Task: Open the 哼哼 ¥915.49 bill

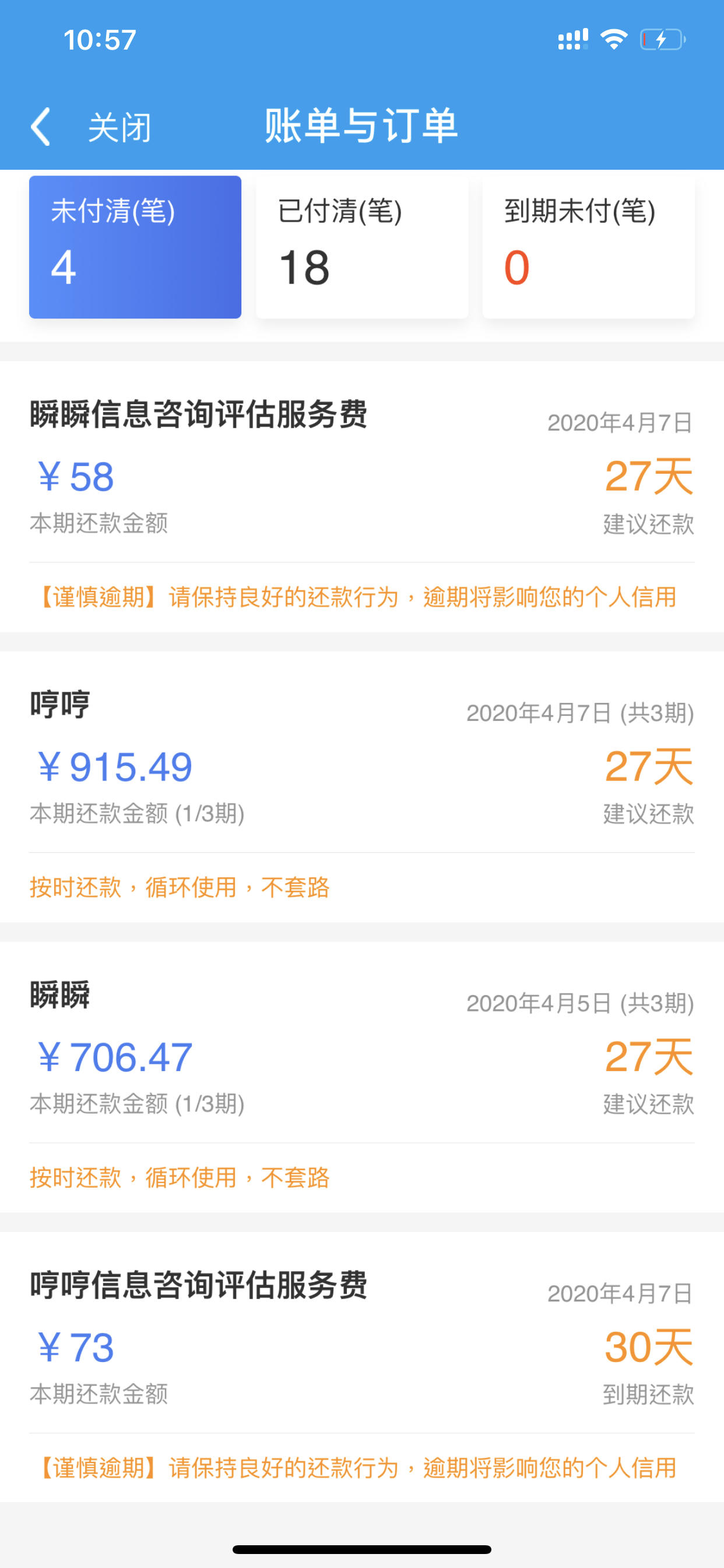Action: (x=362, y=786)
